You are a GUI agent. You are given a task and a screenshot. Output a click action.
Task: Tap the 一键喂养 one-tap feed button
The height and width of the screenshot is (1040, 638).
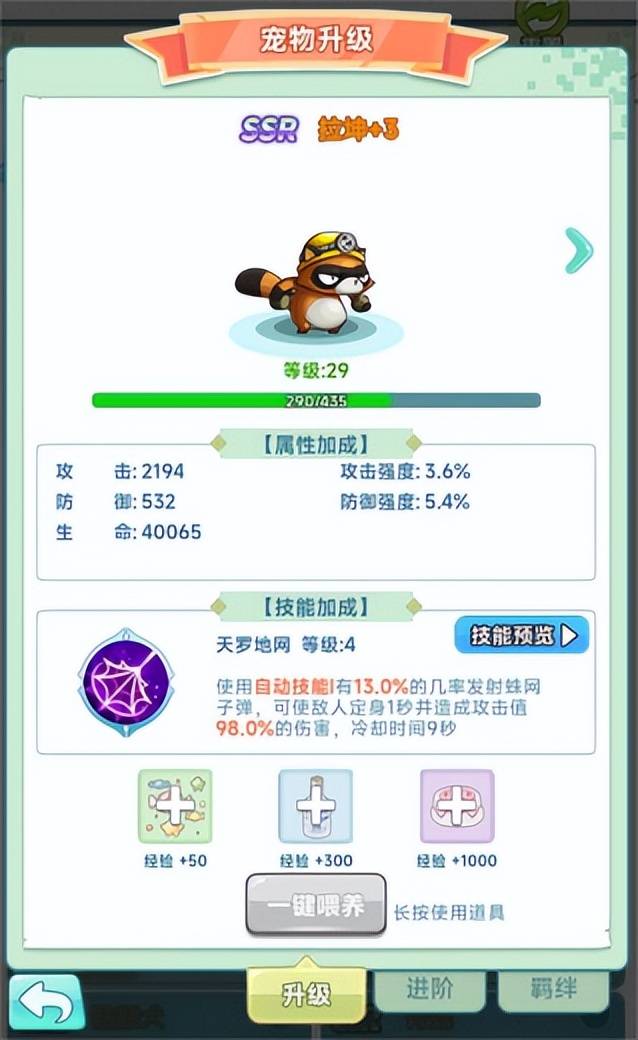[316, 906]
